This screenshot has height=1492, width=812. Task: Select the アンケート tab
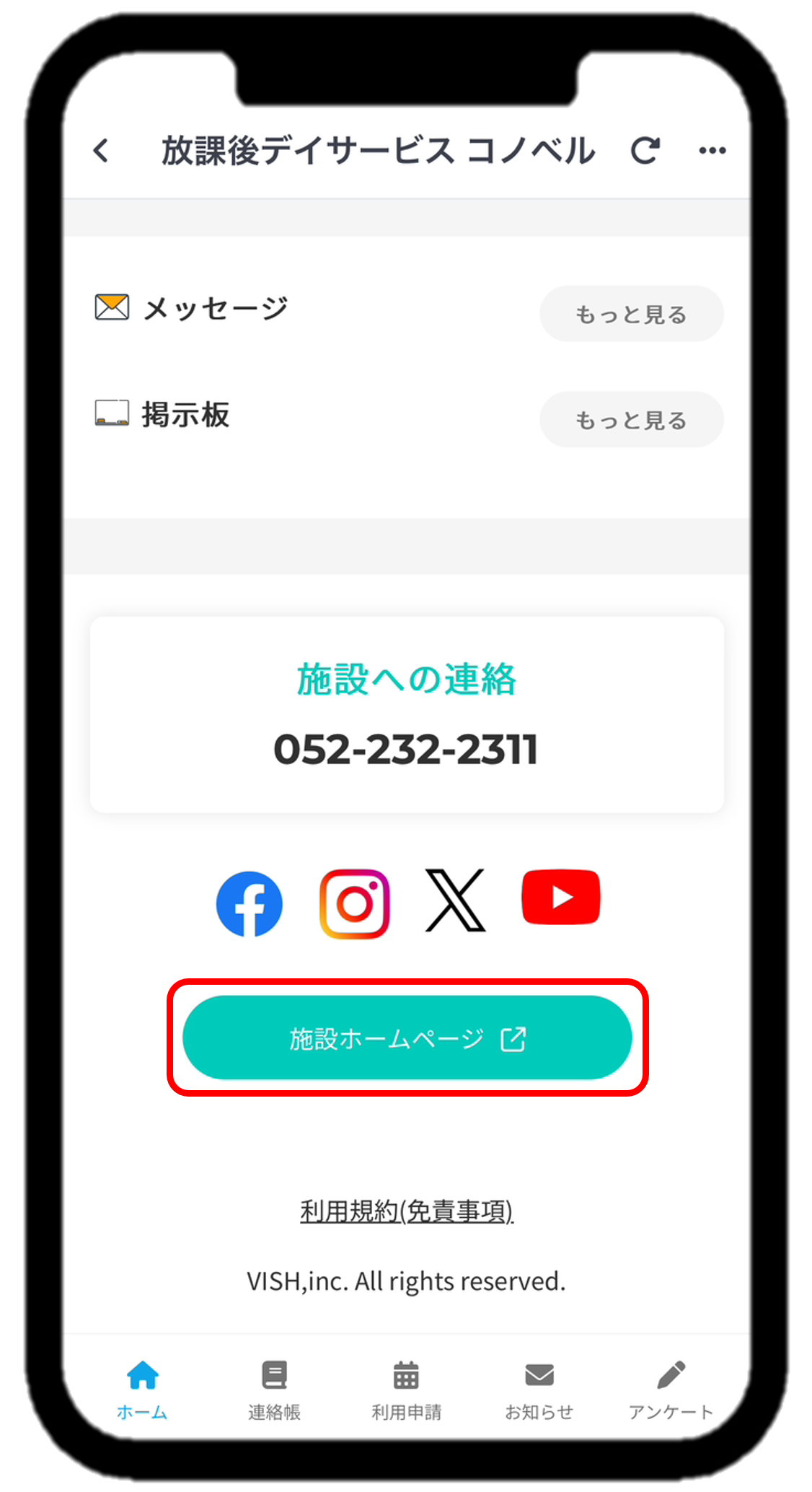671,1390
